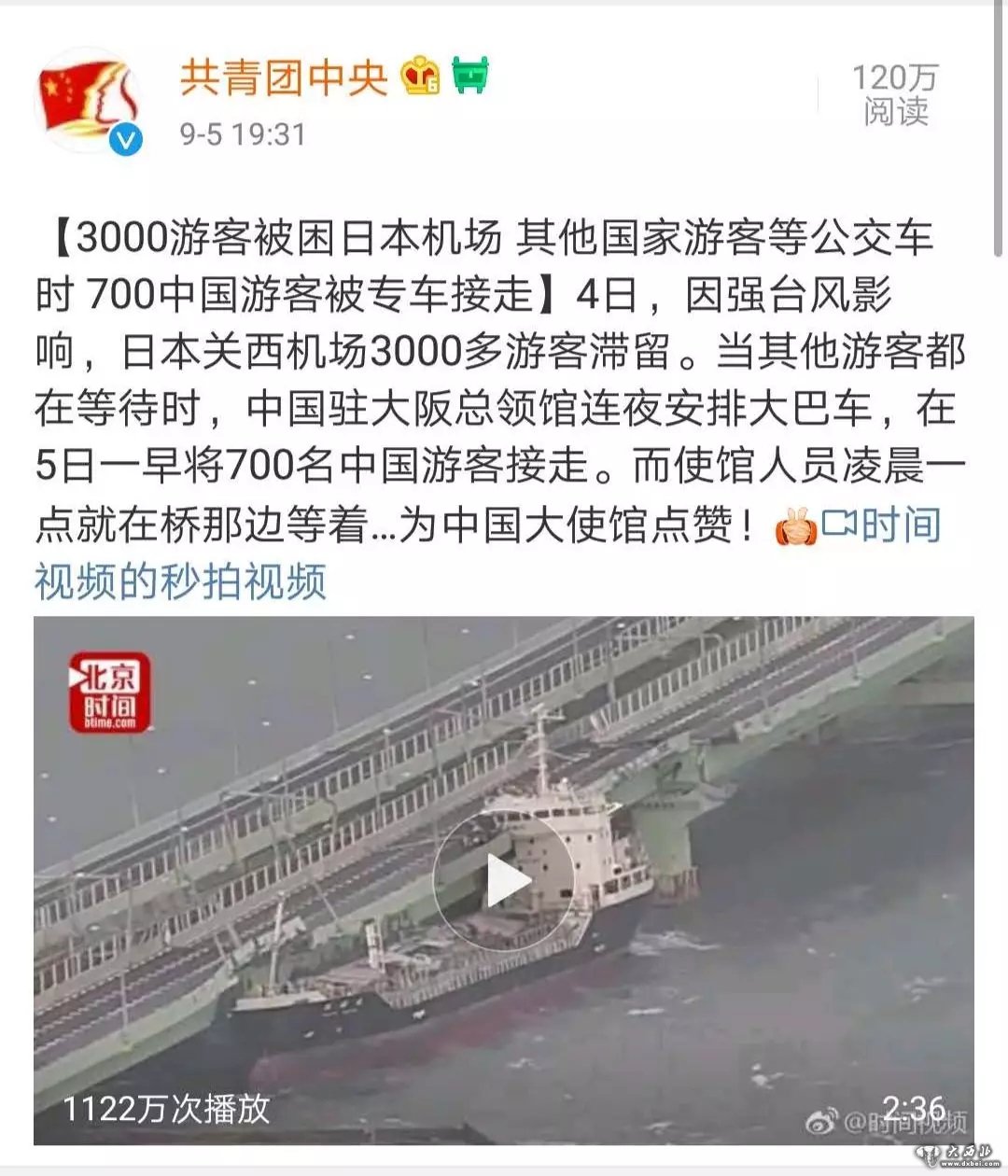Play the Beijing Time video
This screenshot has width=1008, height=1176.
click(504, 881)
